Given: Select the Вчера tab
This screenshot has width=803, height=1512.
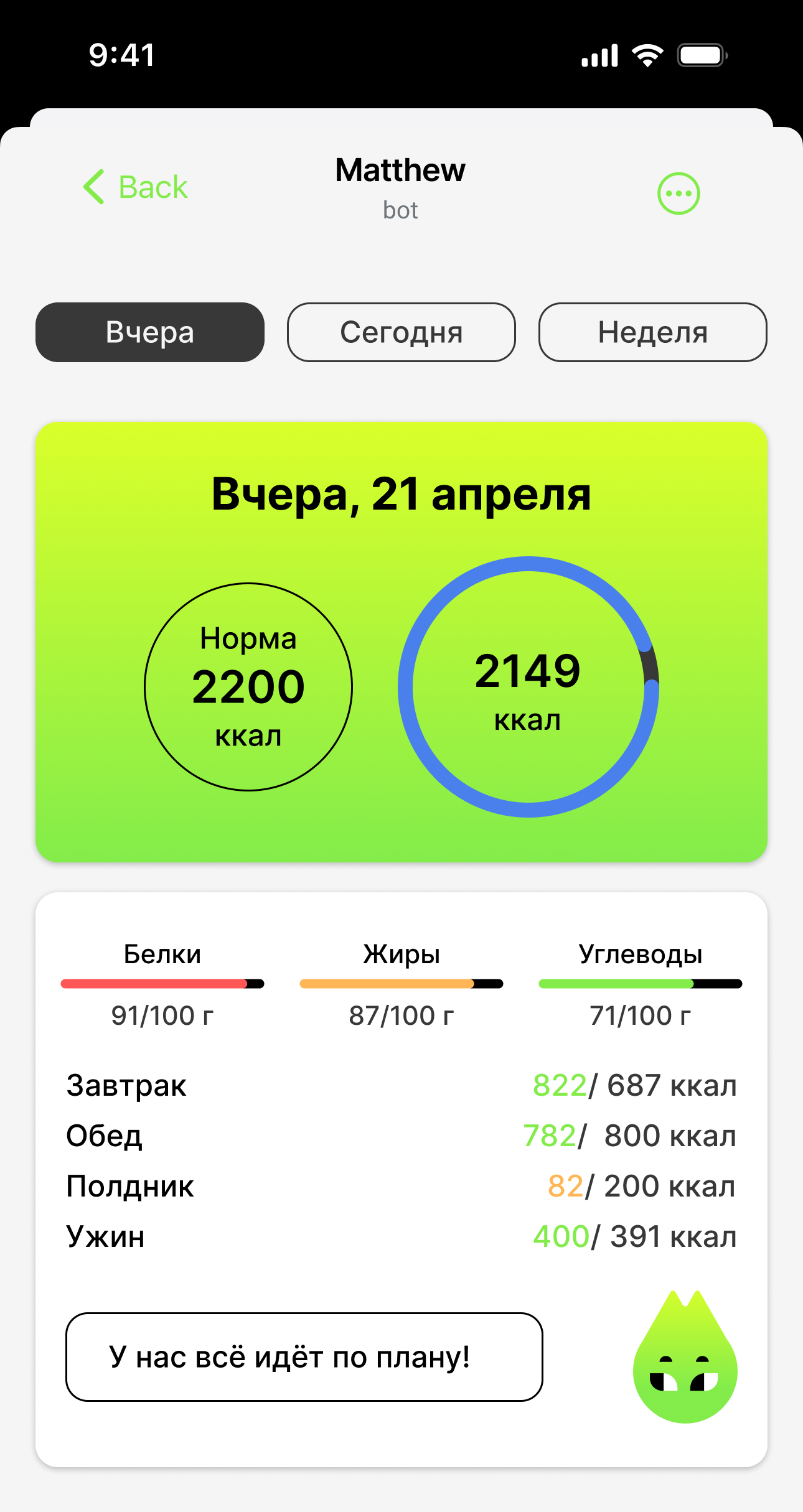Looking at the screenshot, I should coord(150,332).
